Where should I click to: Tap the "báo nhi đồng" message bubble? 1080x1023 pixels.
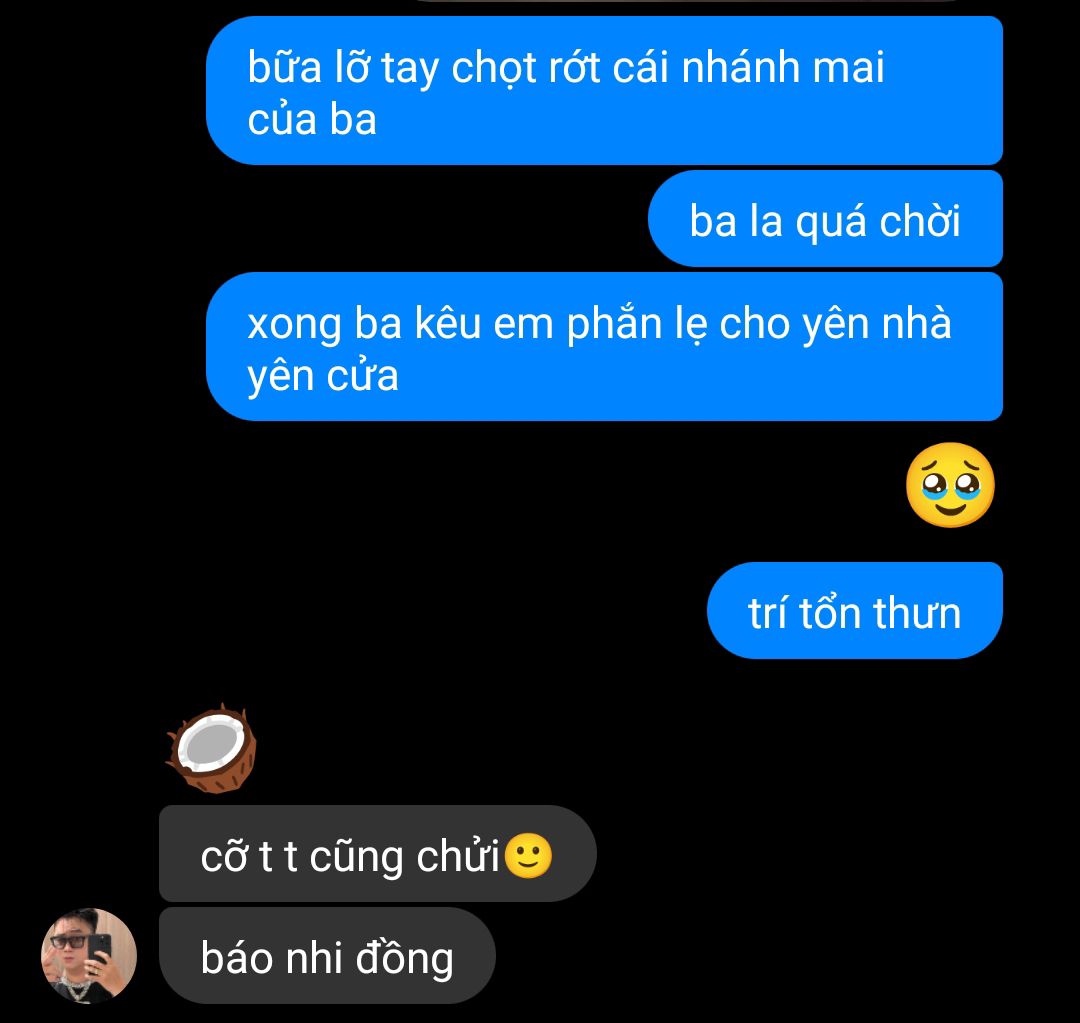[x=327, y=956]
